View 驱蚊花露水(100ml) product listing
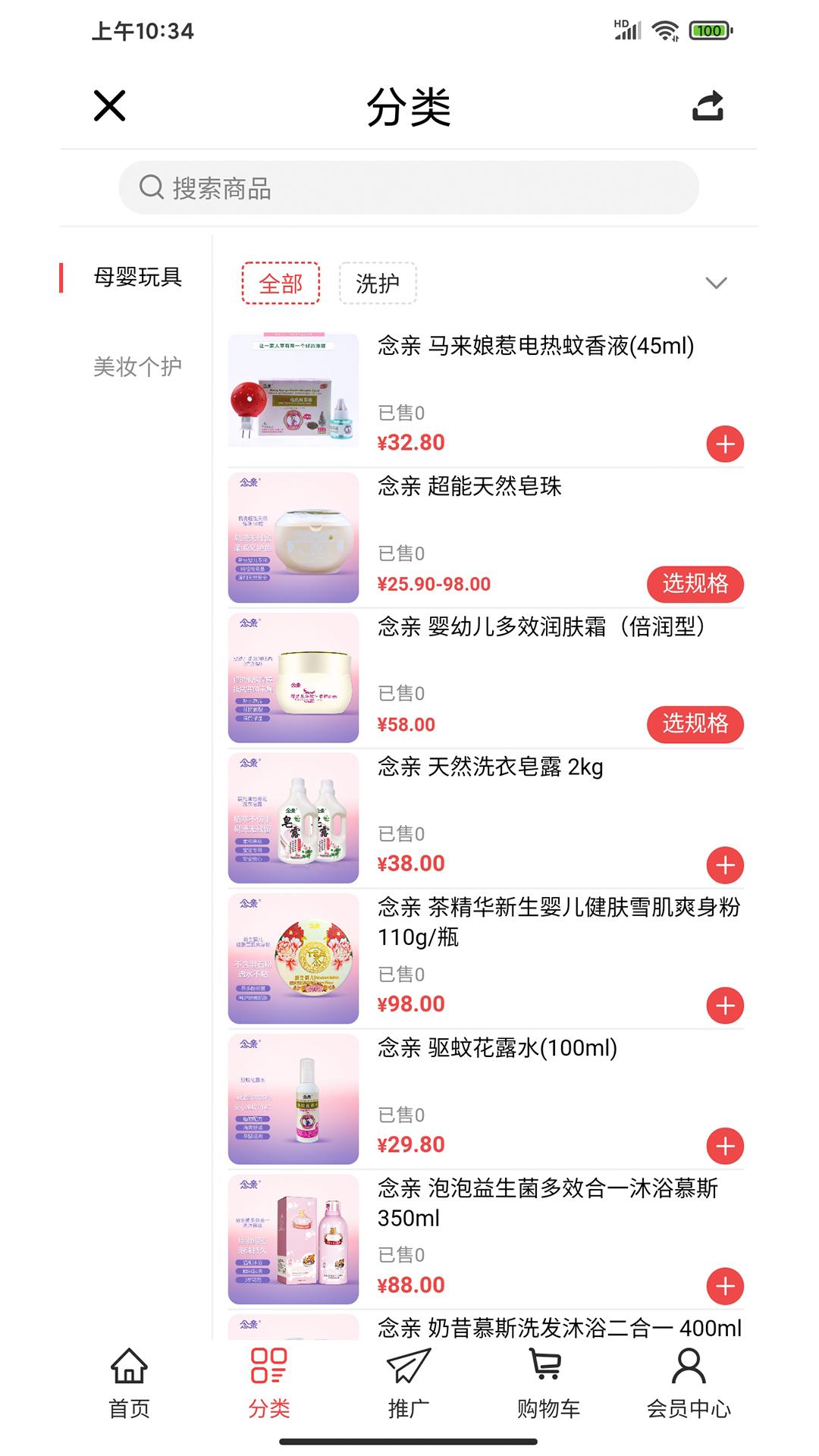The height and width of the screenshot is (1456, 819). pos(497,1048)
